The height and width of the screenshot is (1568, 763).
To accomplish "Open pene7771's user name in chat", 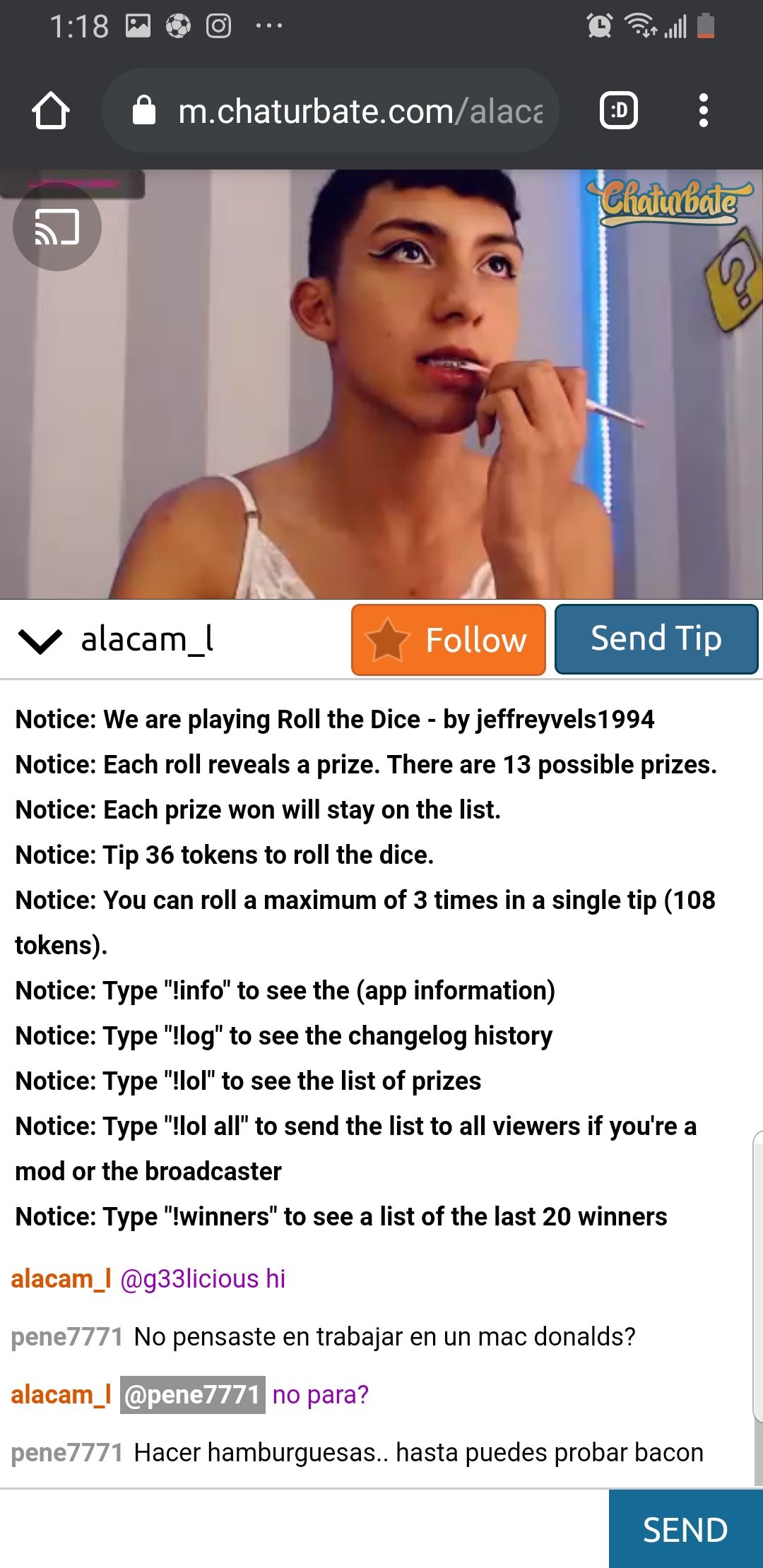I will (67, 1337).
